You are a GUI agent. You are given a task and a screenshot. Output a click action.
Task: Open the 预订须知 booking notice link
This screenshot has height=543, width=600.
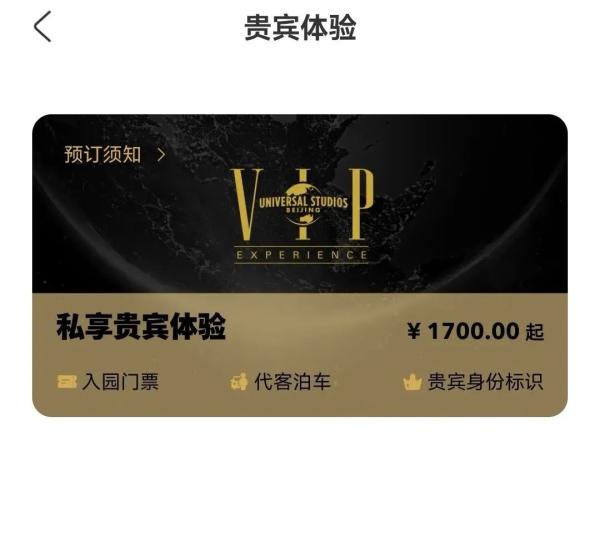[x=114, y=155]
